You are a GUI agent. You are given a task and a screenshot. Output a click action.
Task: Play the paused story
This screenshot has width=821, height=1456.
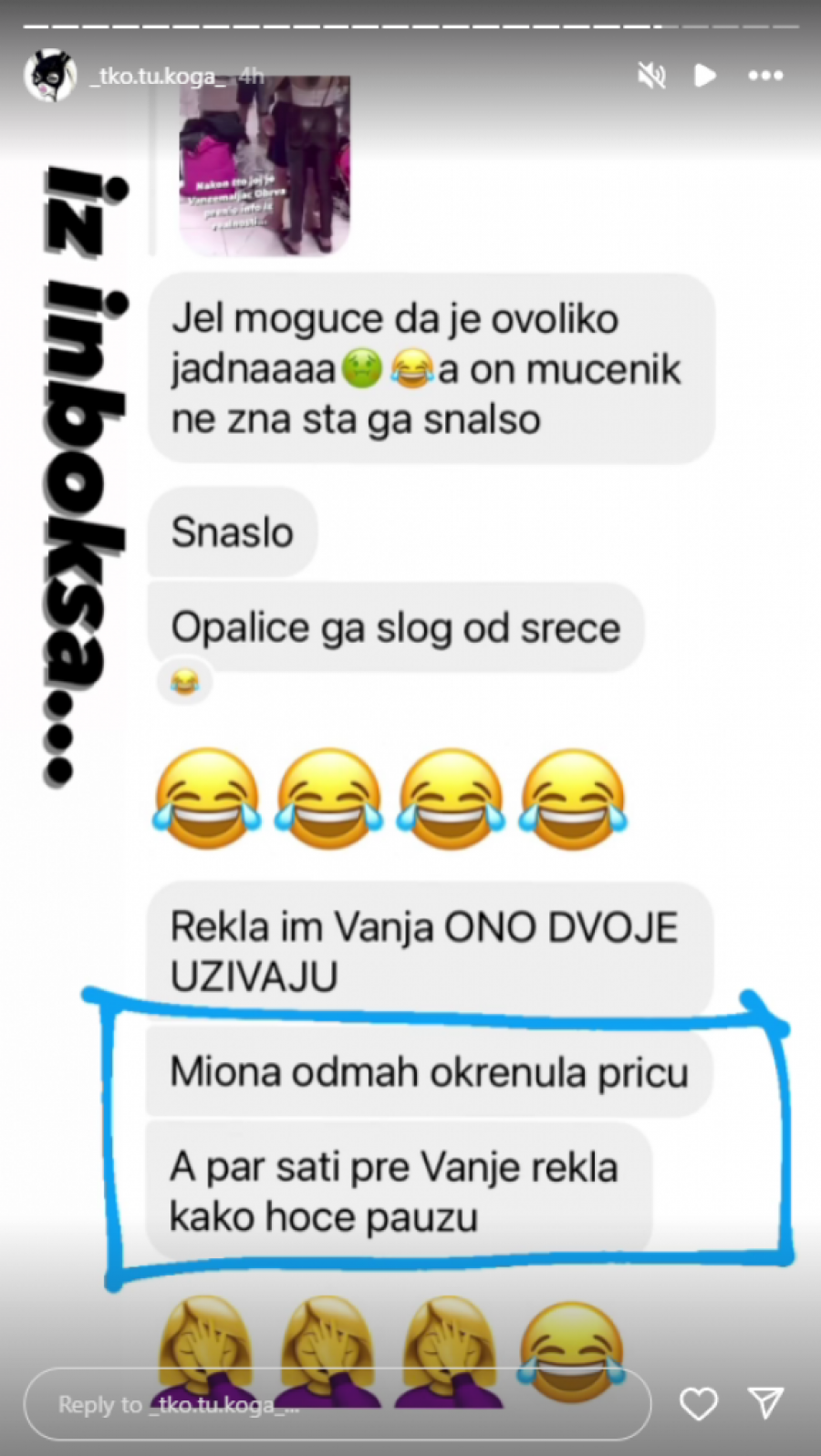pyautogui.click(x=704, y=76)
